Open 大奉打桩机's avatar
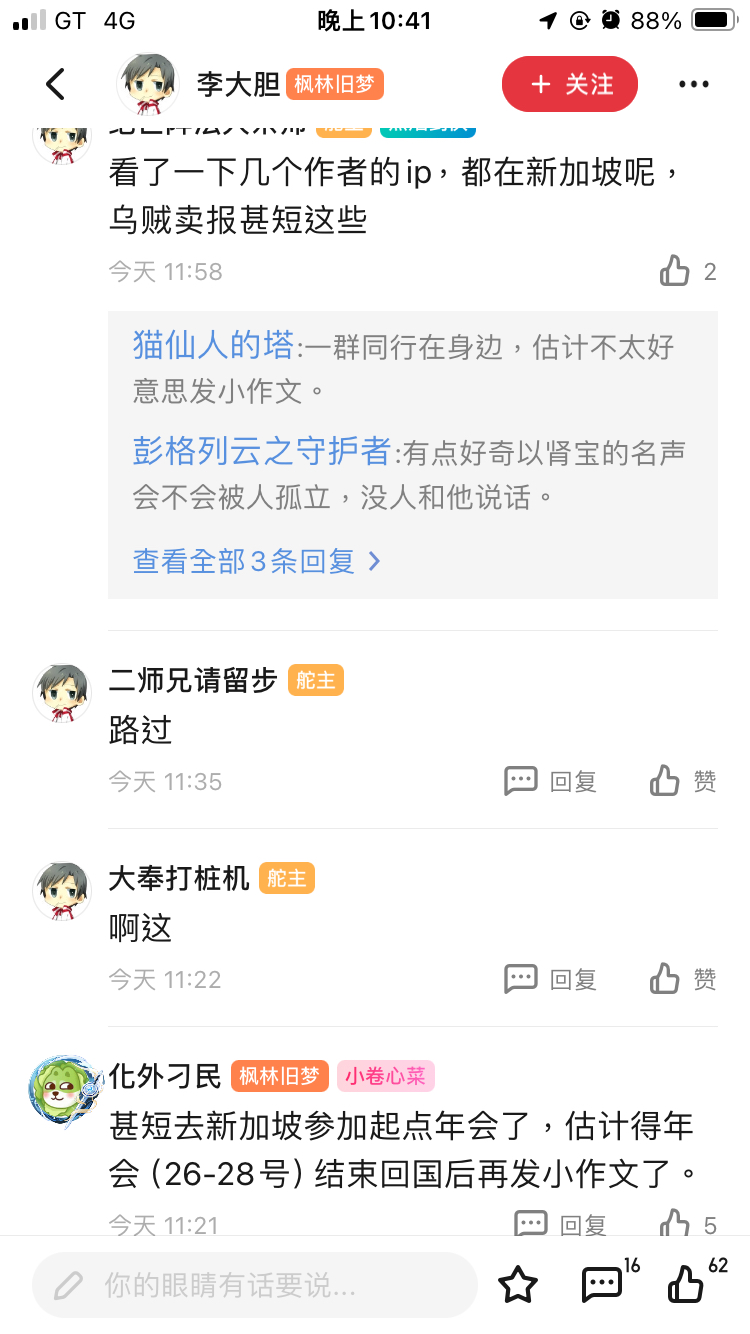 tap(62, 890)
